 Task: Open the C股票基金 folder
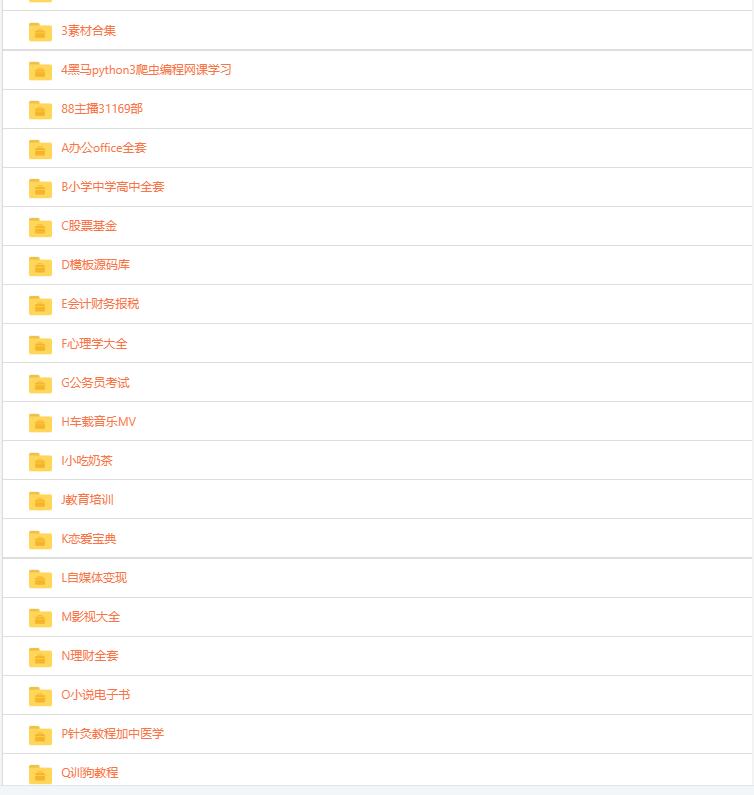coord(88,226)
